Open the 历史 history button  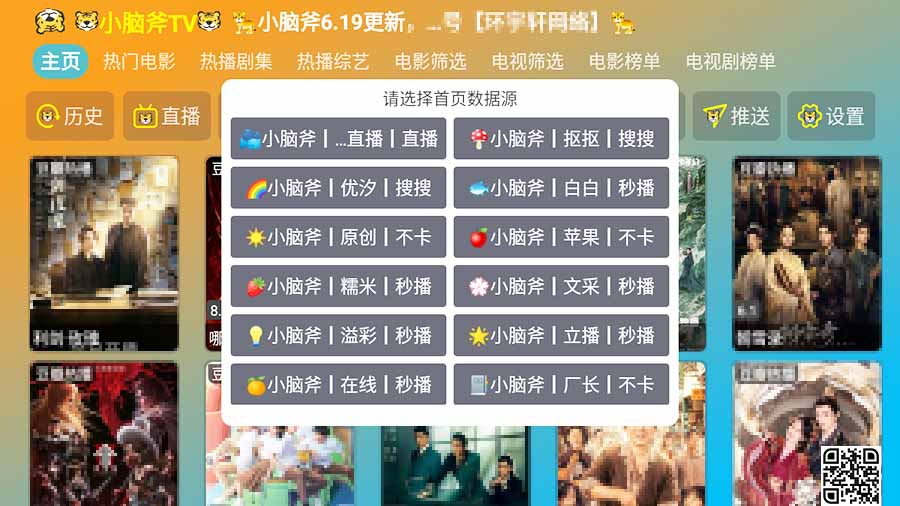click(70, 116)
